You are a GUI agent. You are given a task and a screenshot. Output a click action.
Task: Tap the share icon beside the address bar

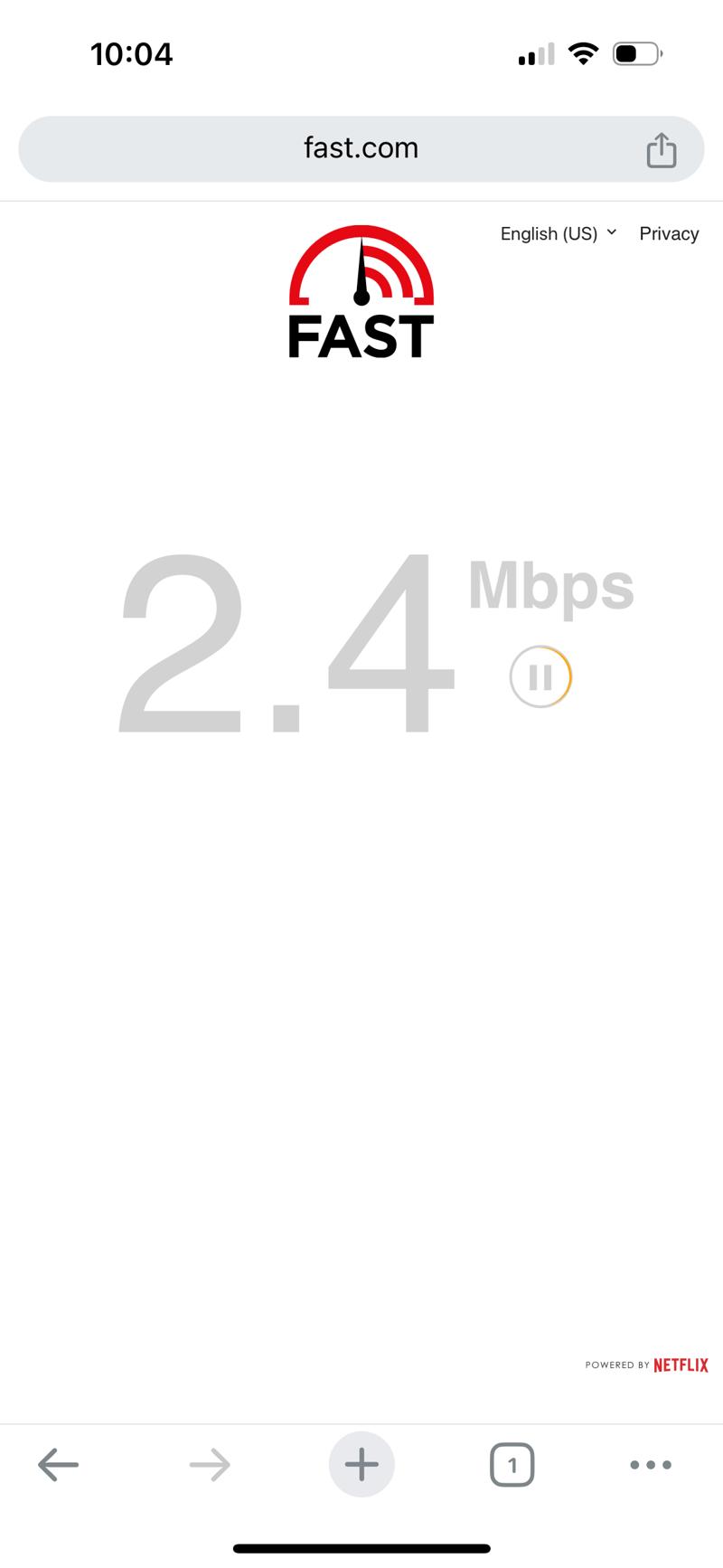[662, 148]
